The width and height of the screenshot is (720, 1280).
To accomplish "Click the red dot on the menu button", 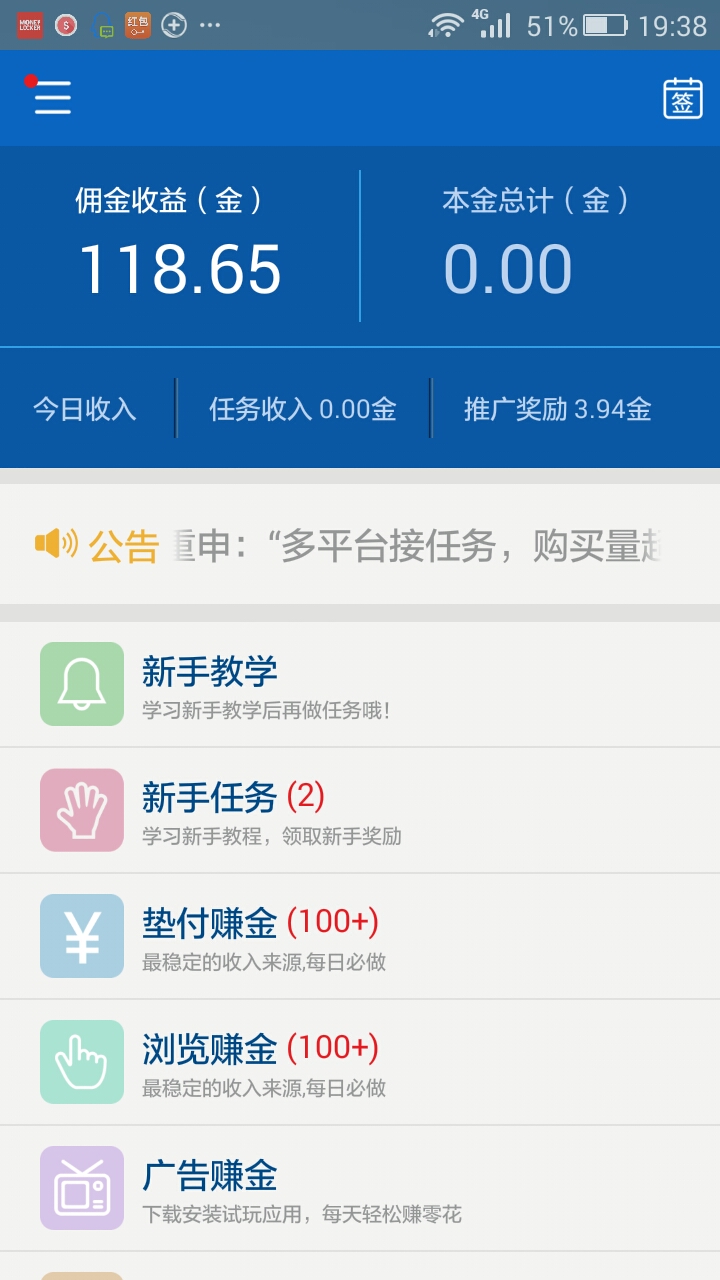I will pyautogui.click(x=30, y=79).
